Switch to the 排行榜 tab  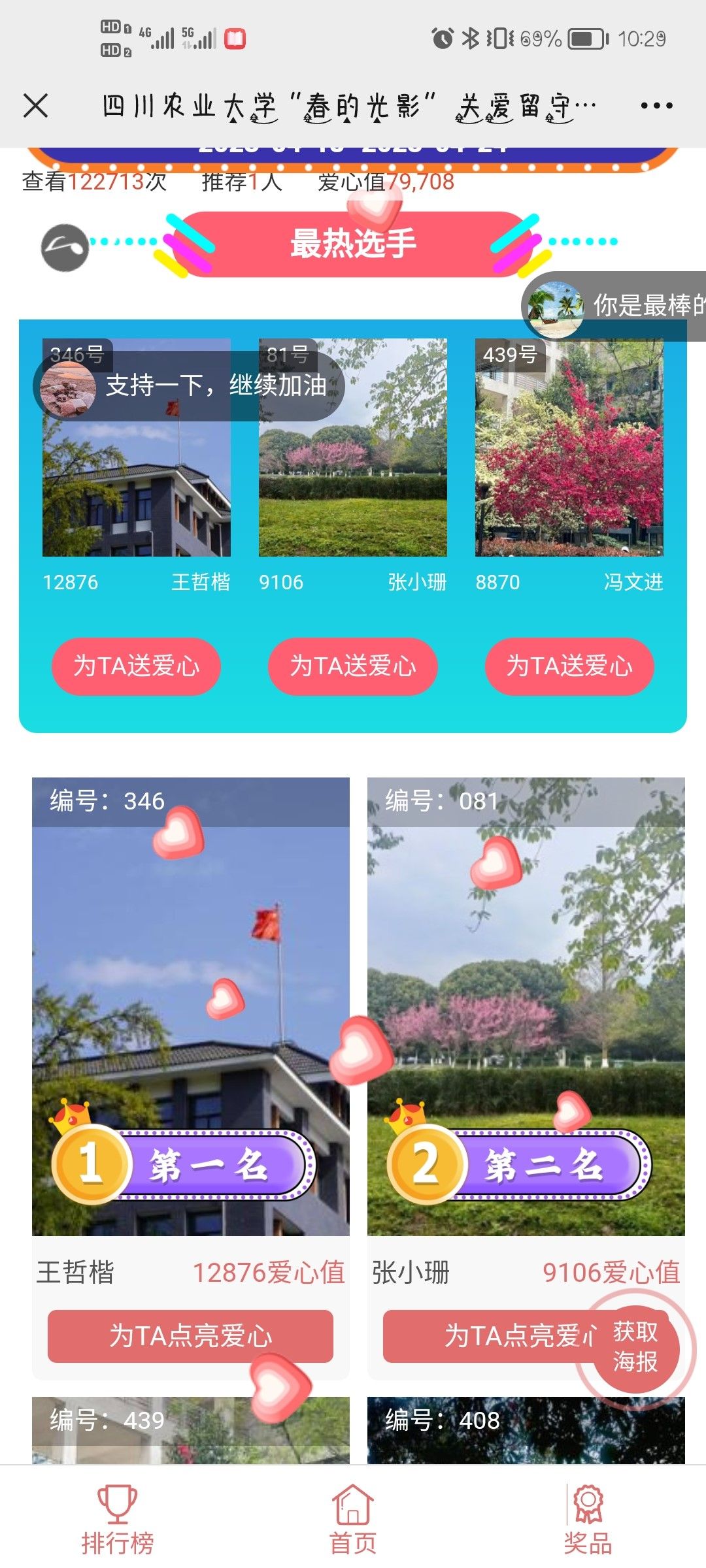coord(118,1519)
